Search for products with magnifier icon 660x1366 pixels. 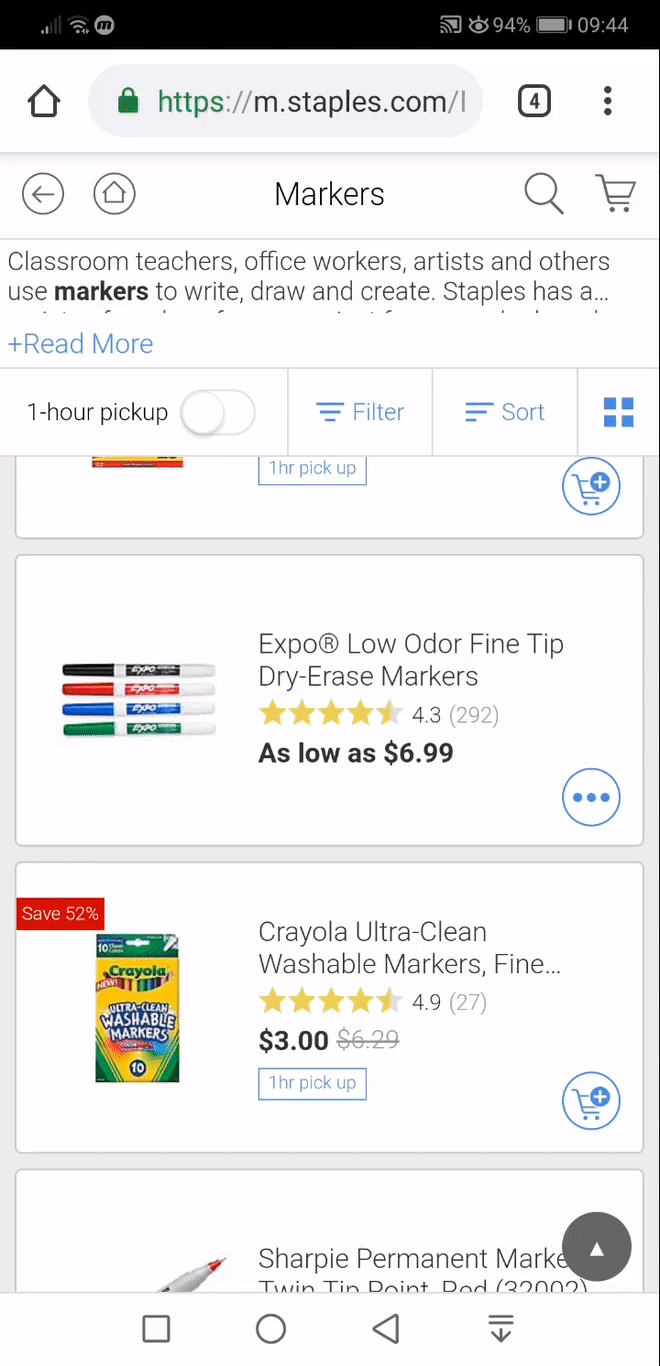543,193
